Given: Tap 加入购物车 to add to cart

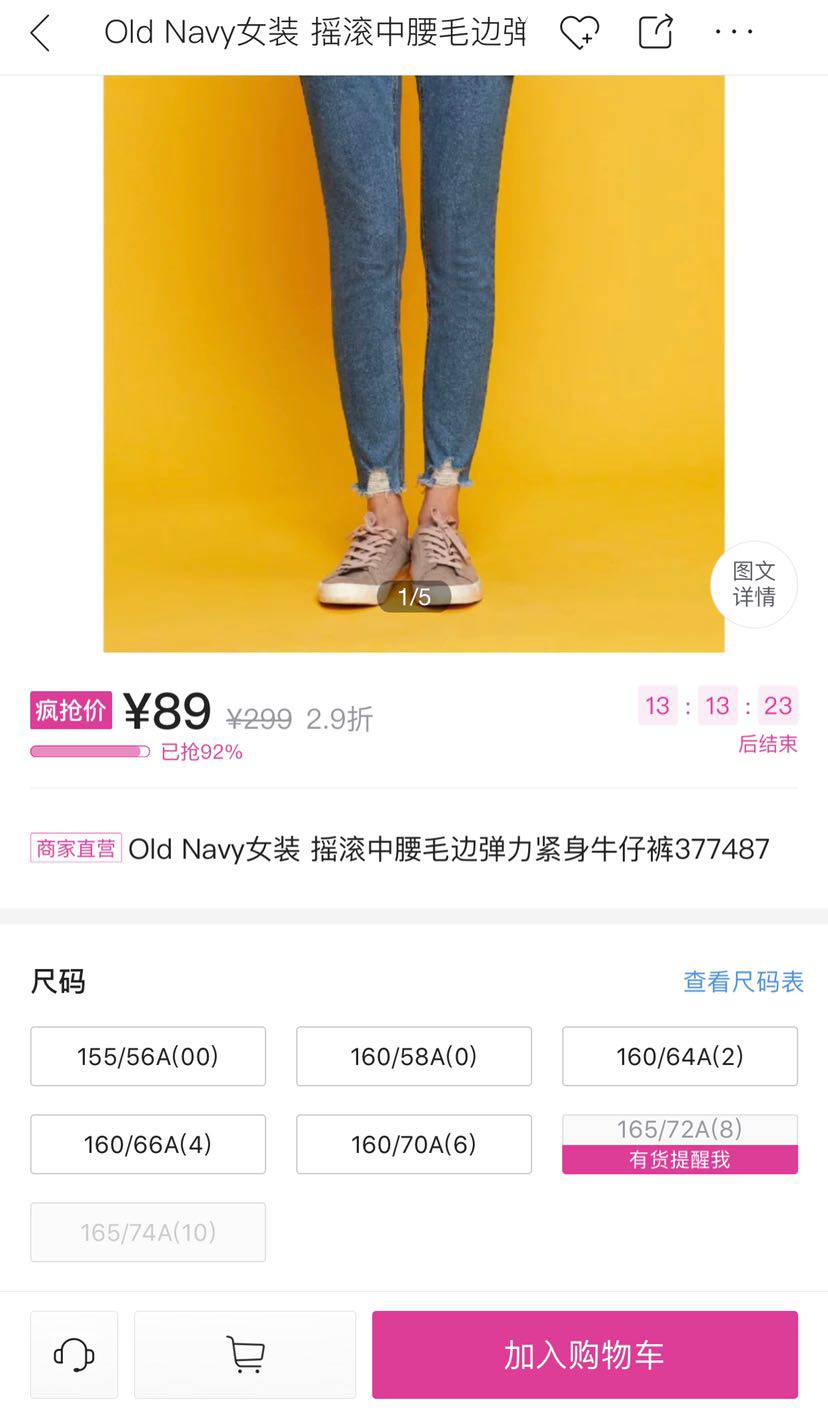Looking at the screenshot, I should [x=585, y=1355].
